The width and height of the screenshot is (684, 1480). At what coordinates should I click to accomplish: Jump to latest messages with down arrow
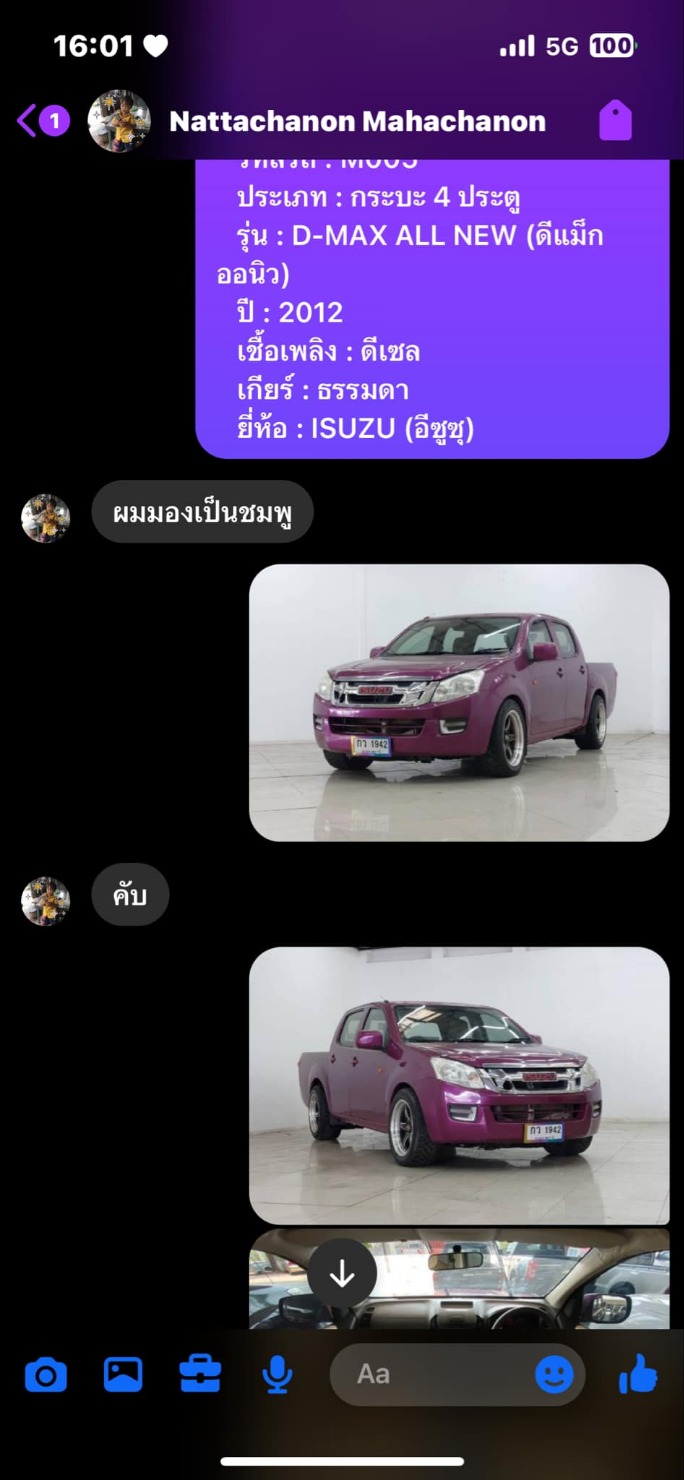tap(342, 1273)
